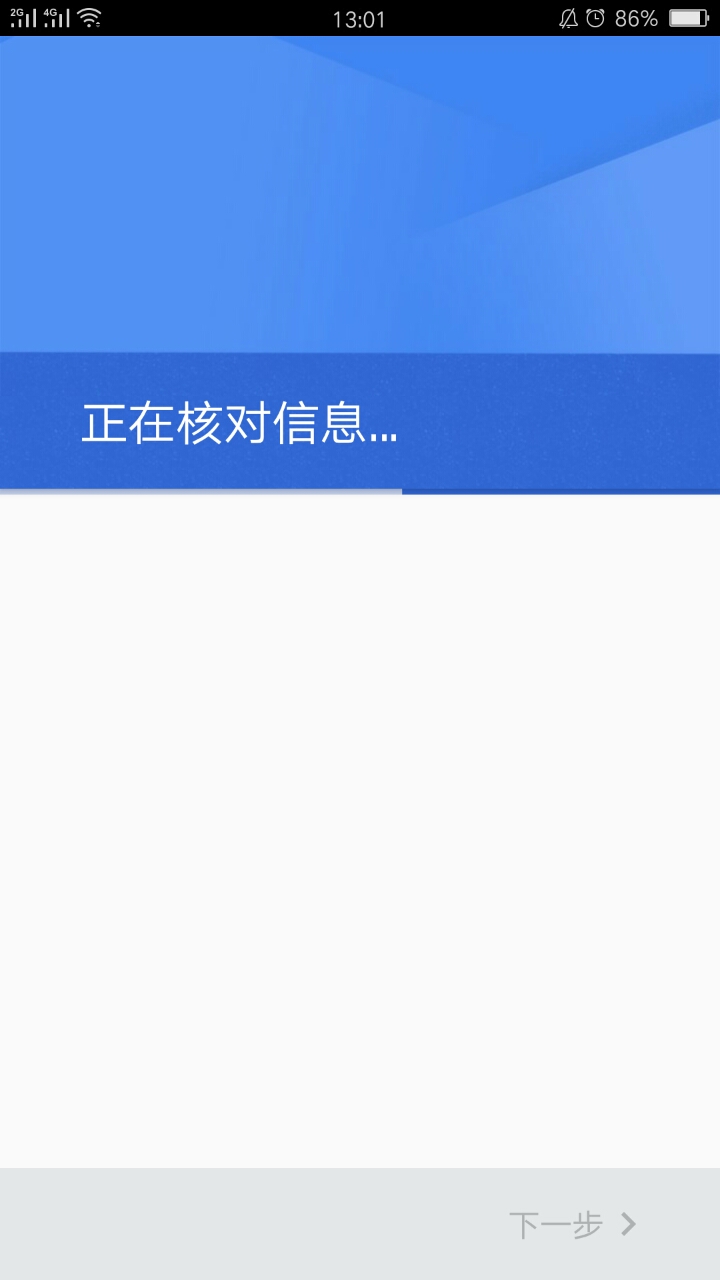Tap the 下一步 next-step button
This screenshot has height=1280, width=720.
572,1224
